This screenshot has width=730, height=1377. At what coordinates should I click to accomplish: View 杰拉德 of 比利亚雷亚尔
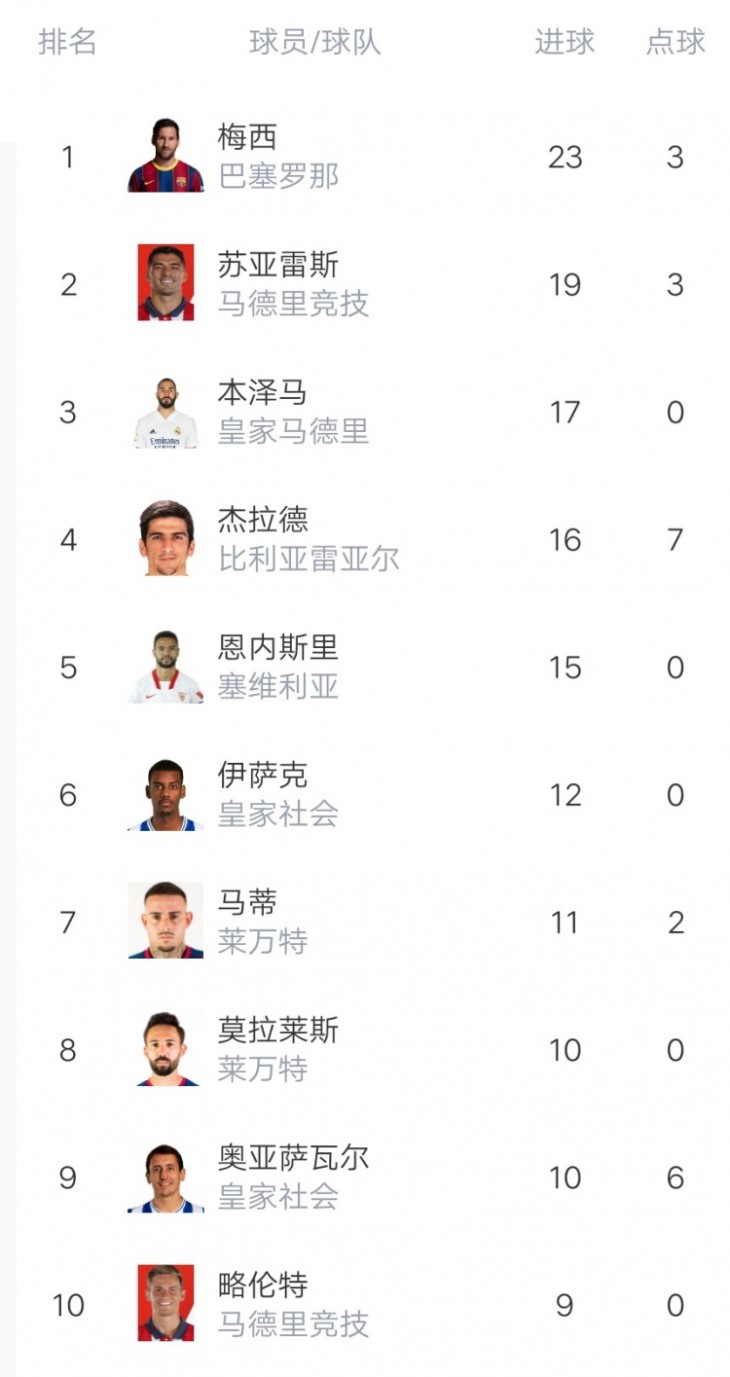[372, 539]
